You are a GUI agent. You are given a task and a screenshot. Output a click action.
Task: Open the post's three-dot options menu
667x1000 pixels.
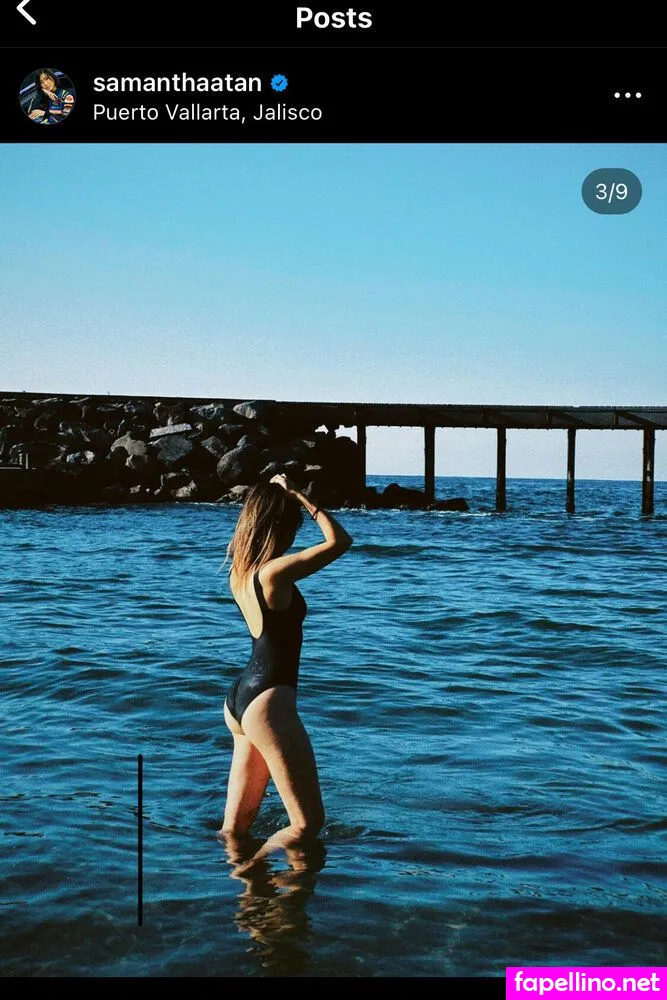coord(627,96)
